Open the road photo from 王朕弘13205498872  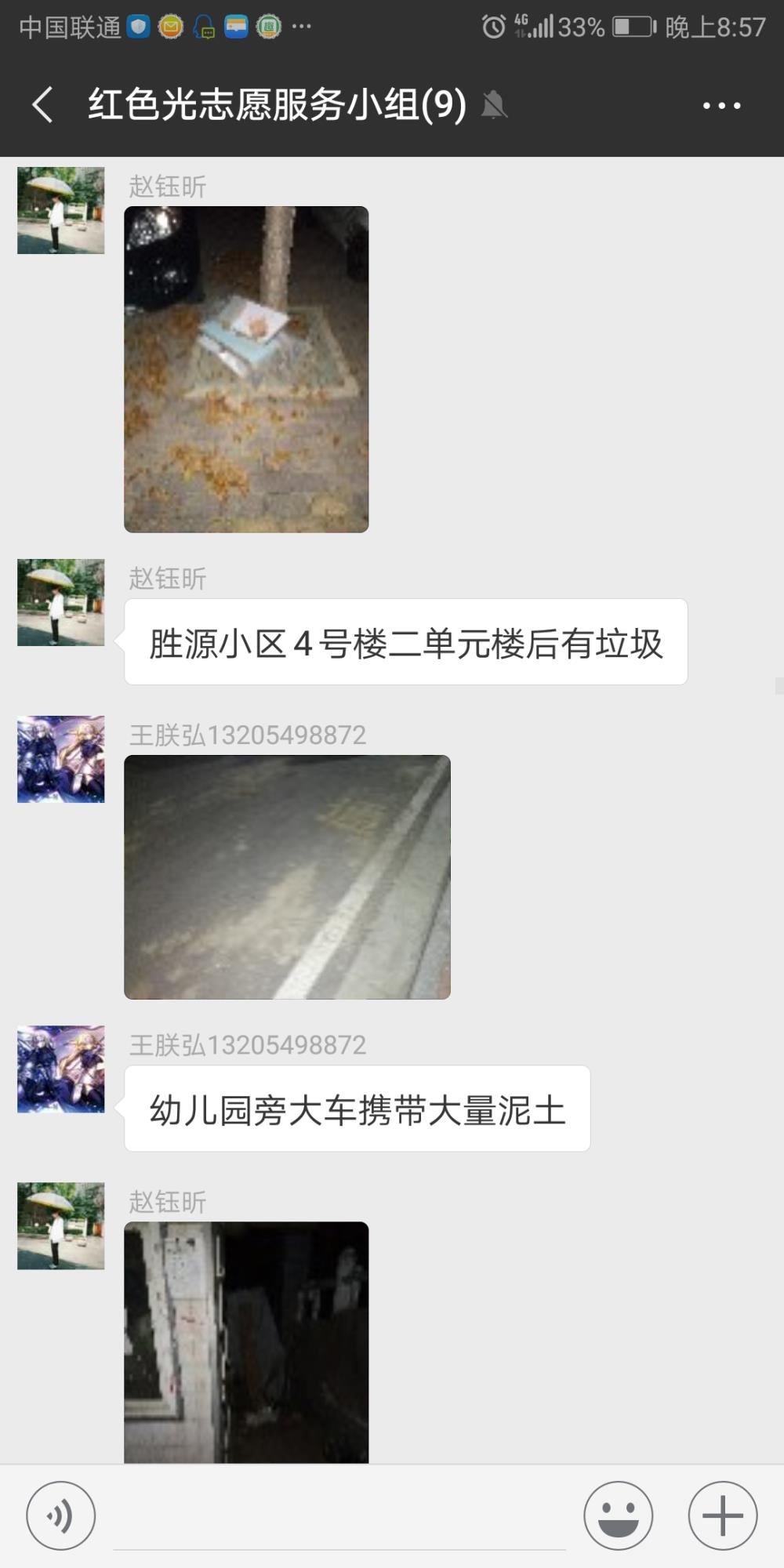287,877
